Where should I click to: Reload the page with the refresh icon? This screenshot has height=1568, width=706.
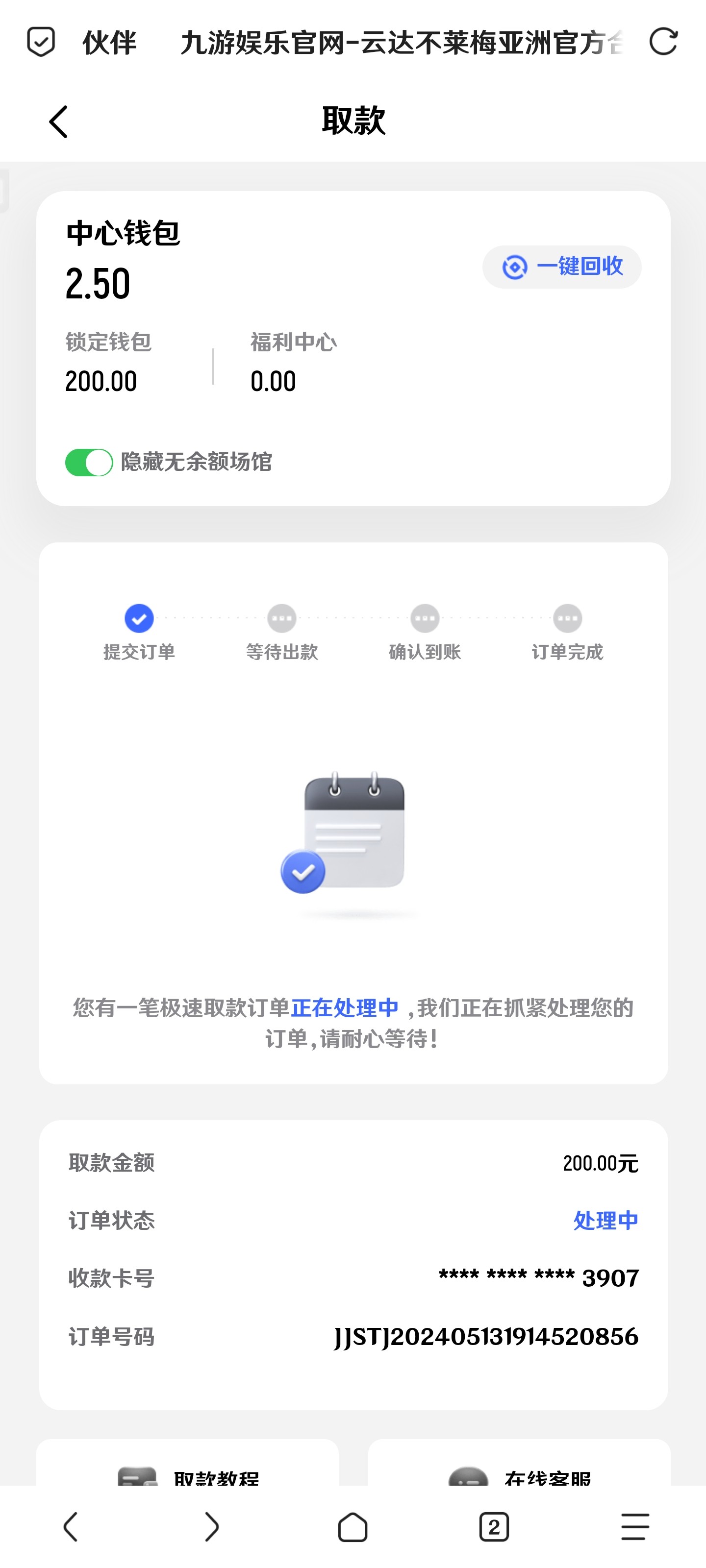663,42
